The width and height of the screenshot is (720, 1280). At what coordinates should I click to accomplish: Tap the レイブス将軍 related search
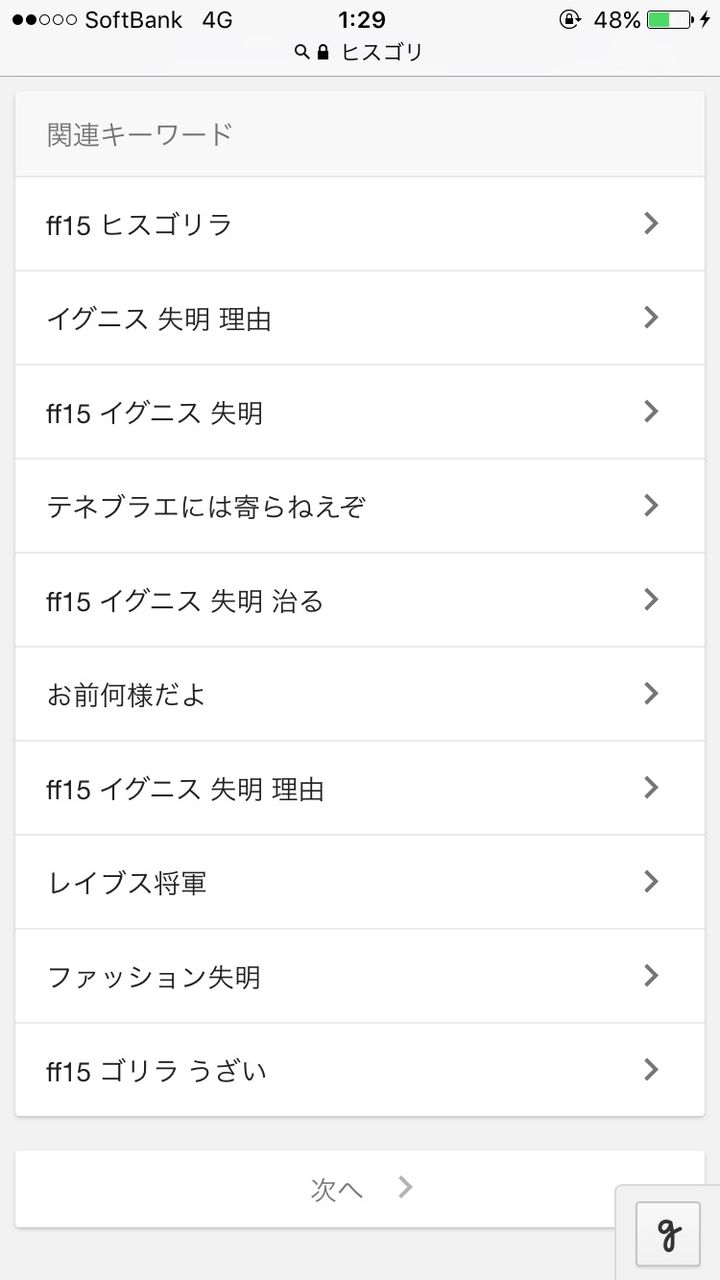tap(360, 882)
